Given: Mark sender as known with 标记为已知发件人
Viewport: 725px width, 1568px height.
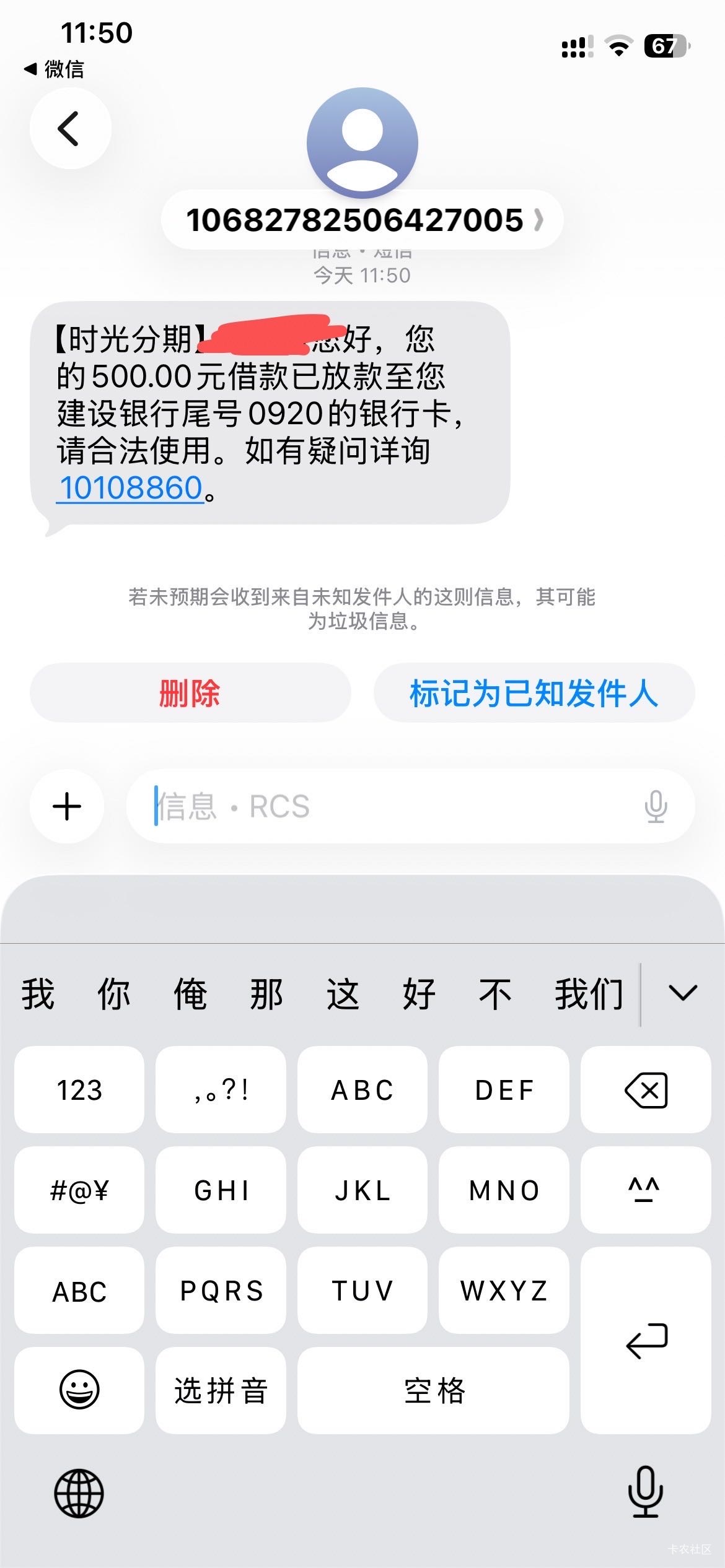Looking at the screenshot, I should click(534, 692).
